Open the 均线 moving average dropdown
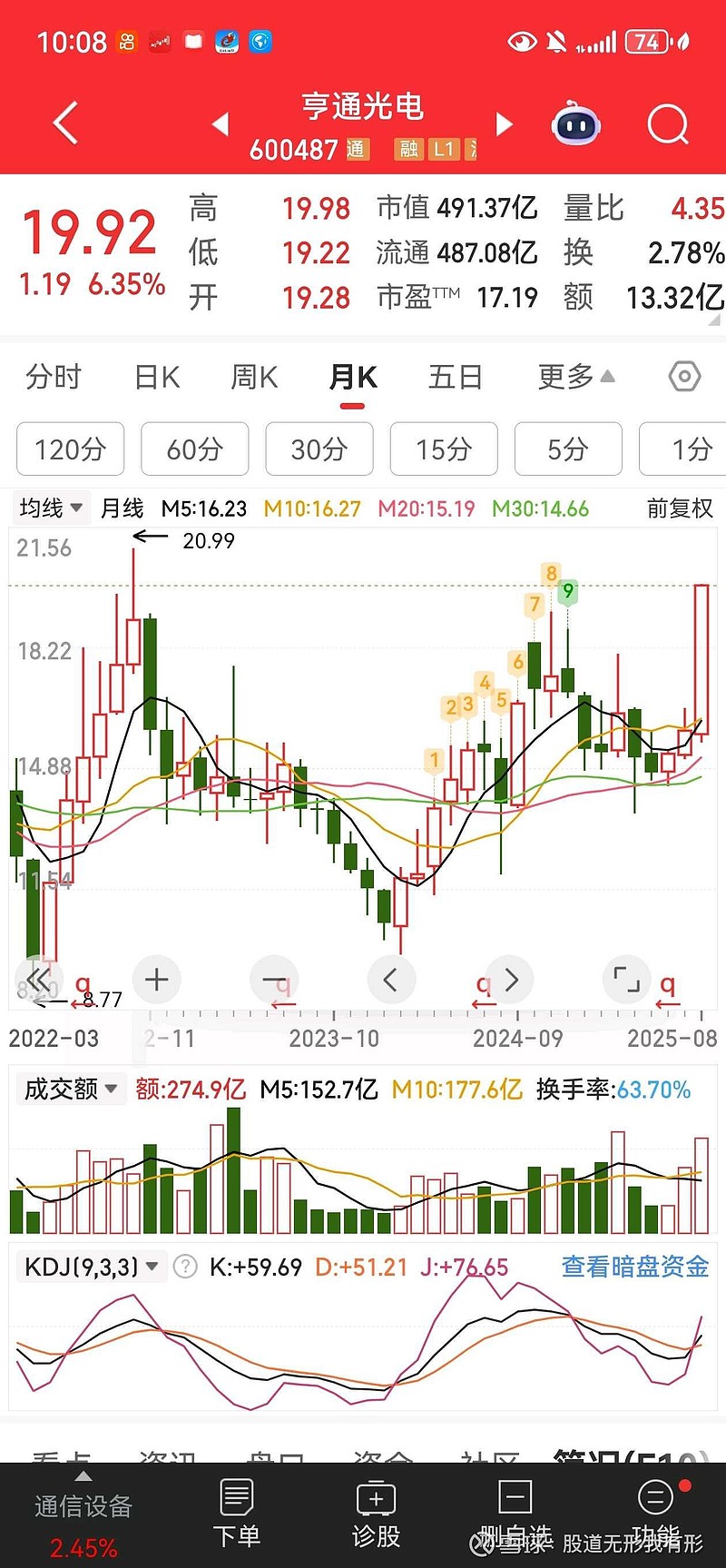The image size is (726, 1568). (50, 508)
